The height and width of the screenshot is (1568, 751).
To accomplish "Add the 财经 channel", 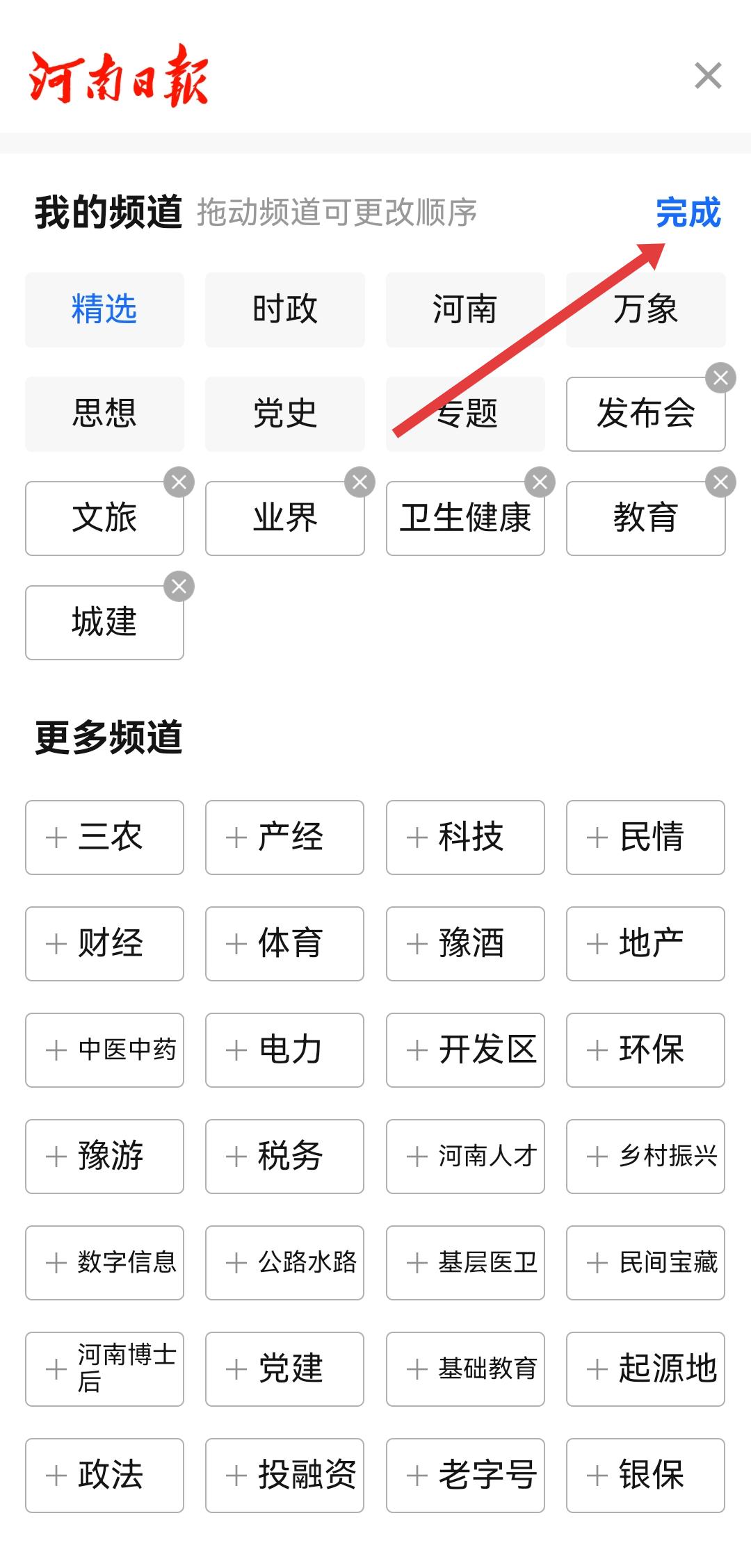I will [104, 944].
